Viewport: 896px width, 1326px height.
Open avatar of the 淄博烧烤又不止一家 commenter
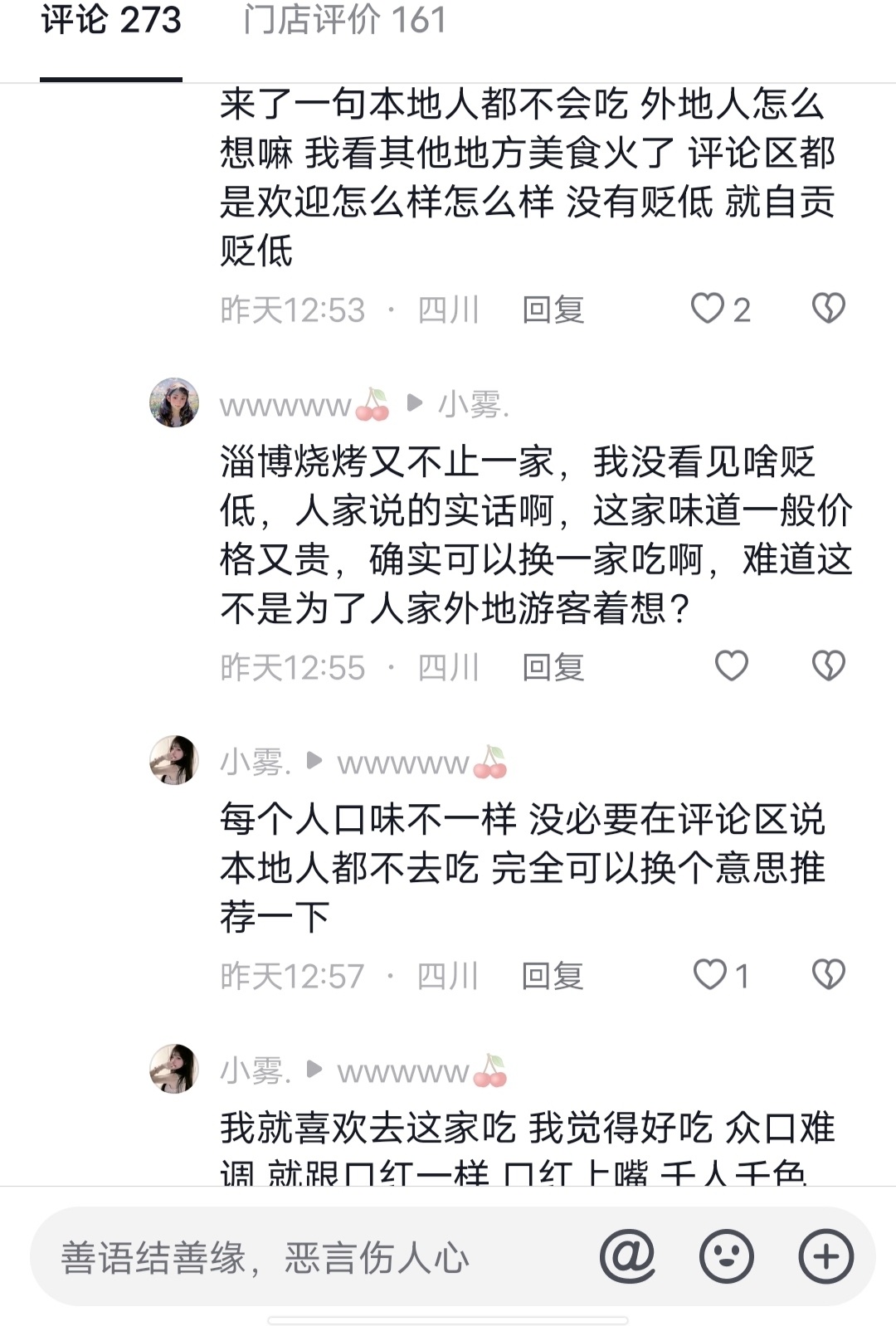(x=174, y=403)
